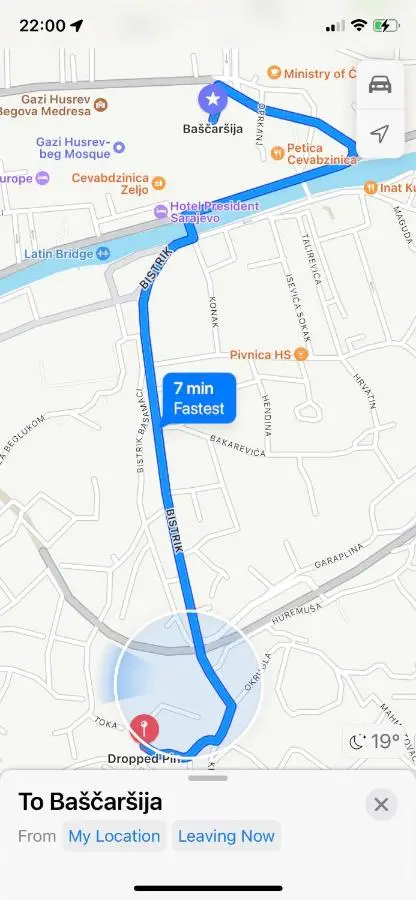
Task: Tap the location tracking arrow button
Action: click(x=380, y=133)
